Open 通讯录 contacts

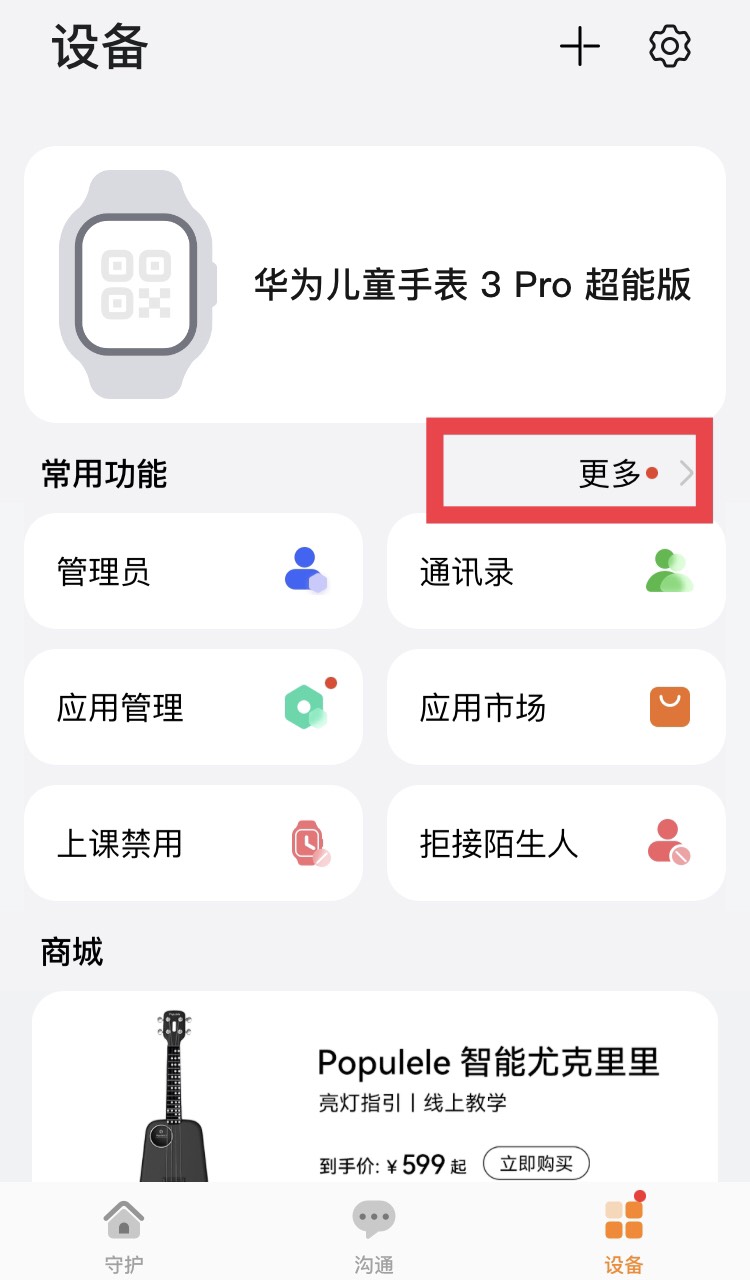(555, 572)
